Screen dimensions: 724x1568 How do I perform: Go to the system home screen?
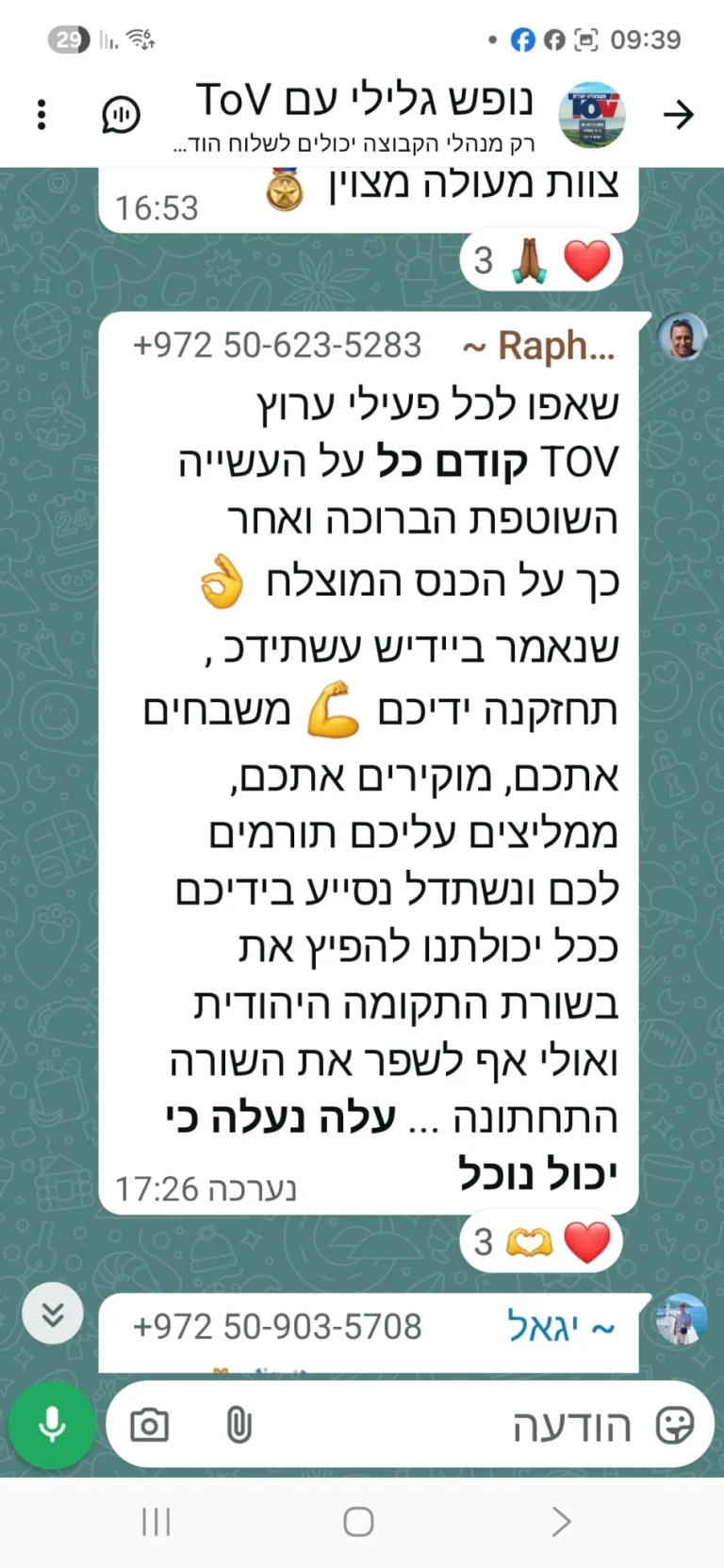pos(358,1521)
